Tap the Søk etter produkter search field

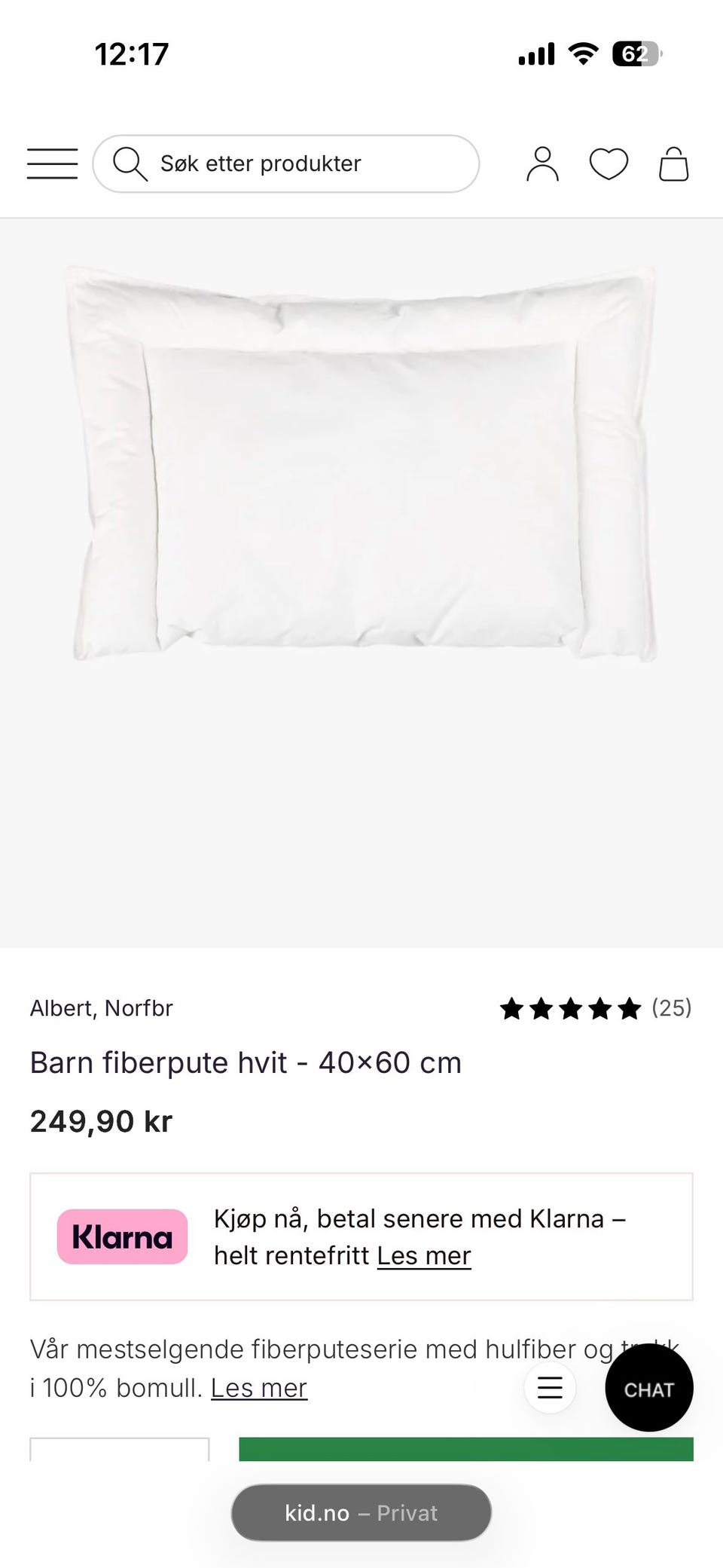[x=286, y=164]
